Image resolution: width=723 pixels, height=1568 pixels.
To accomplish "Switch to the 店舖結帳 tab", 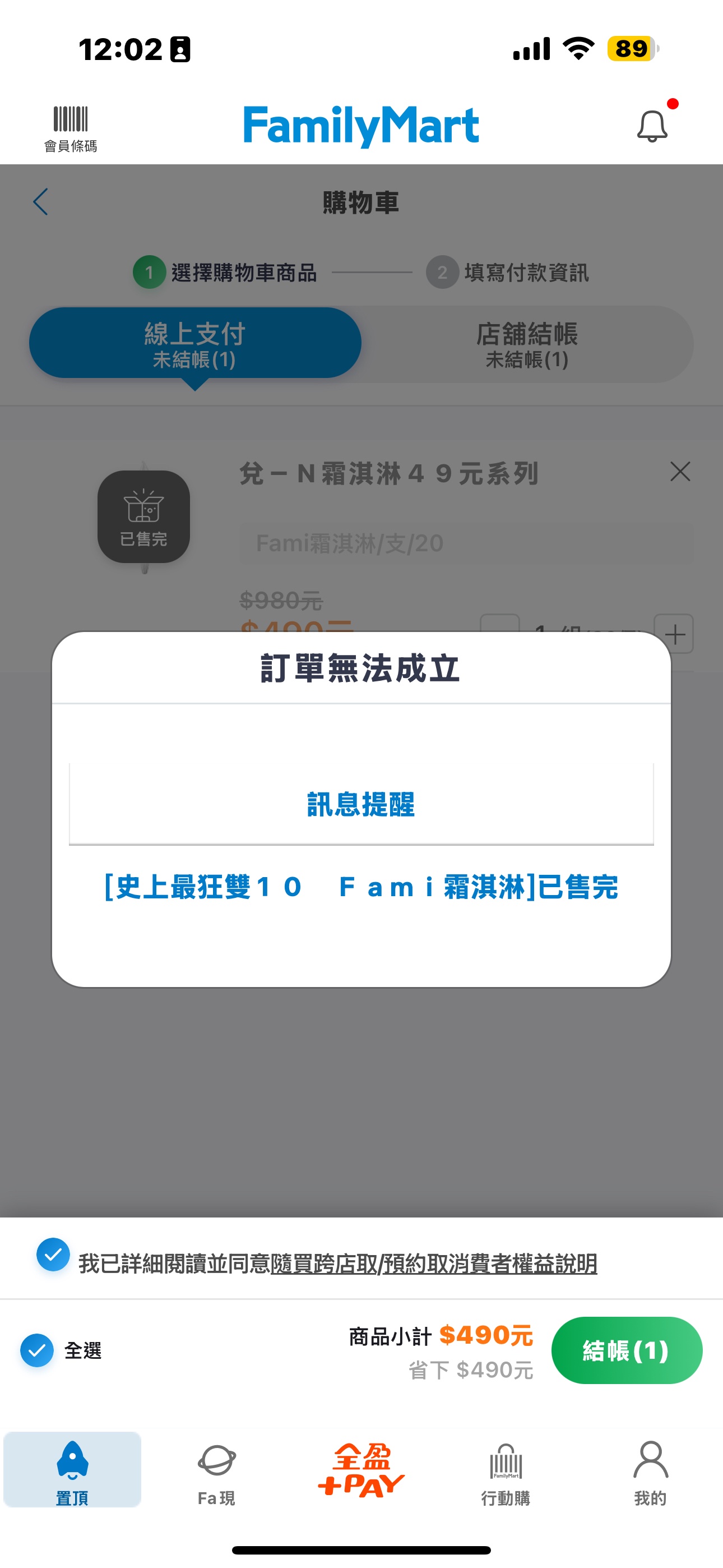I will 526,344.
